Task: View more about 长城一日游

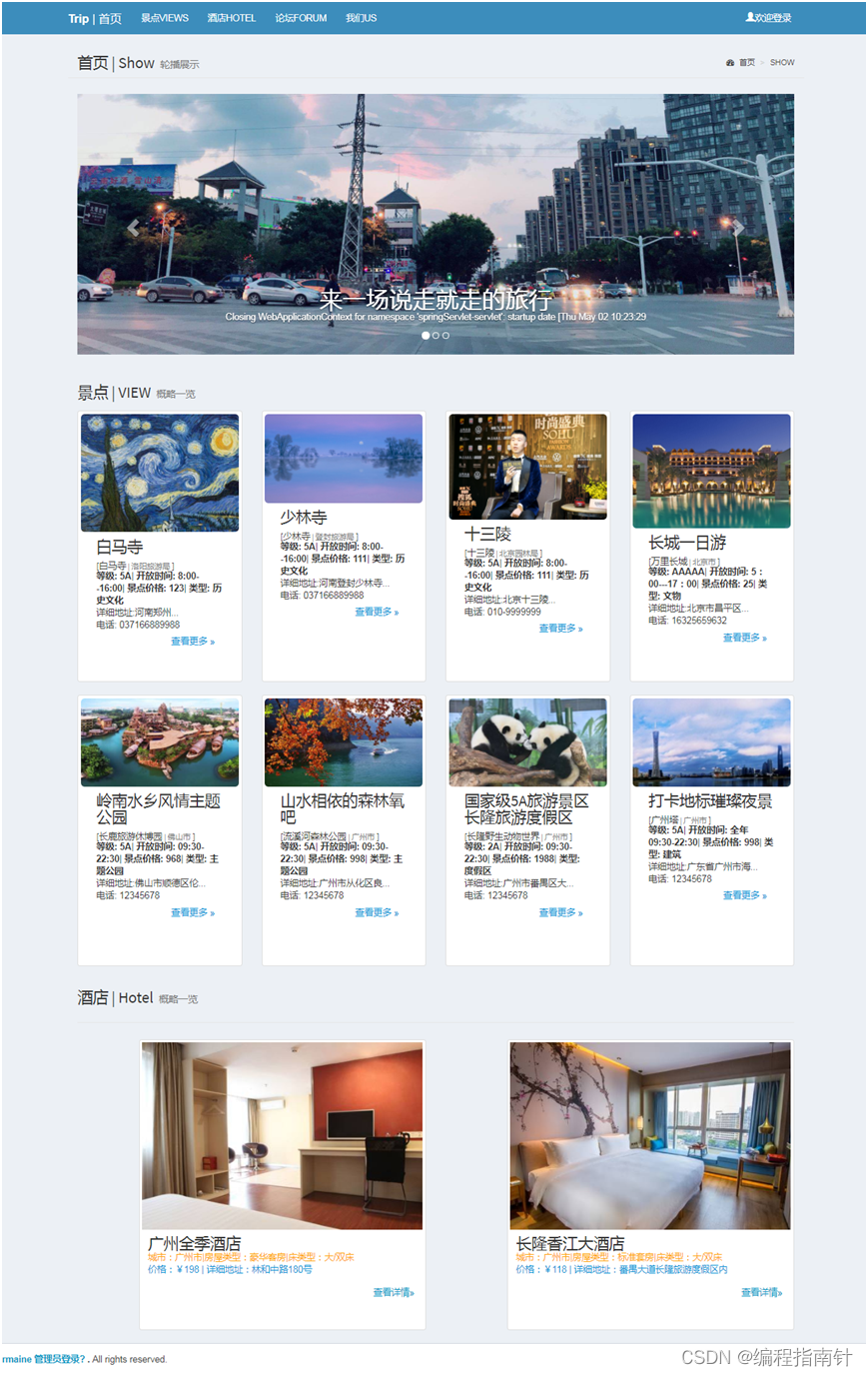Action: click(x=744, y=638)
